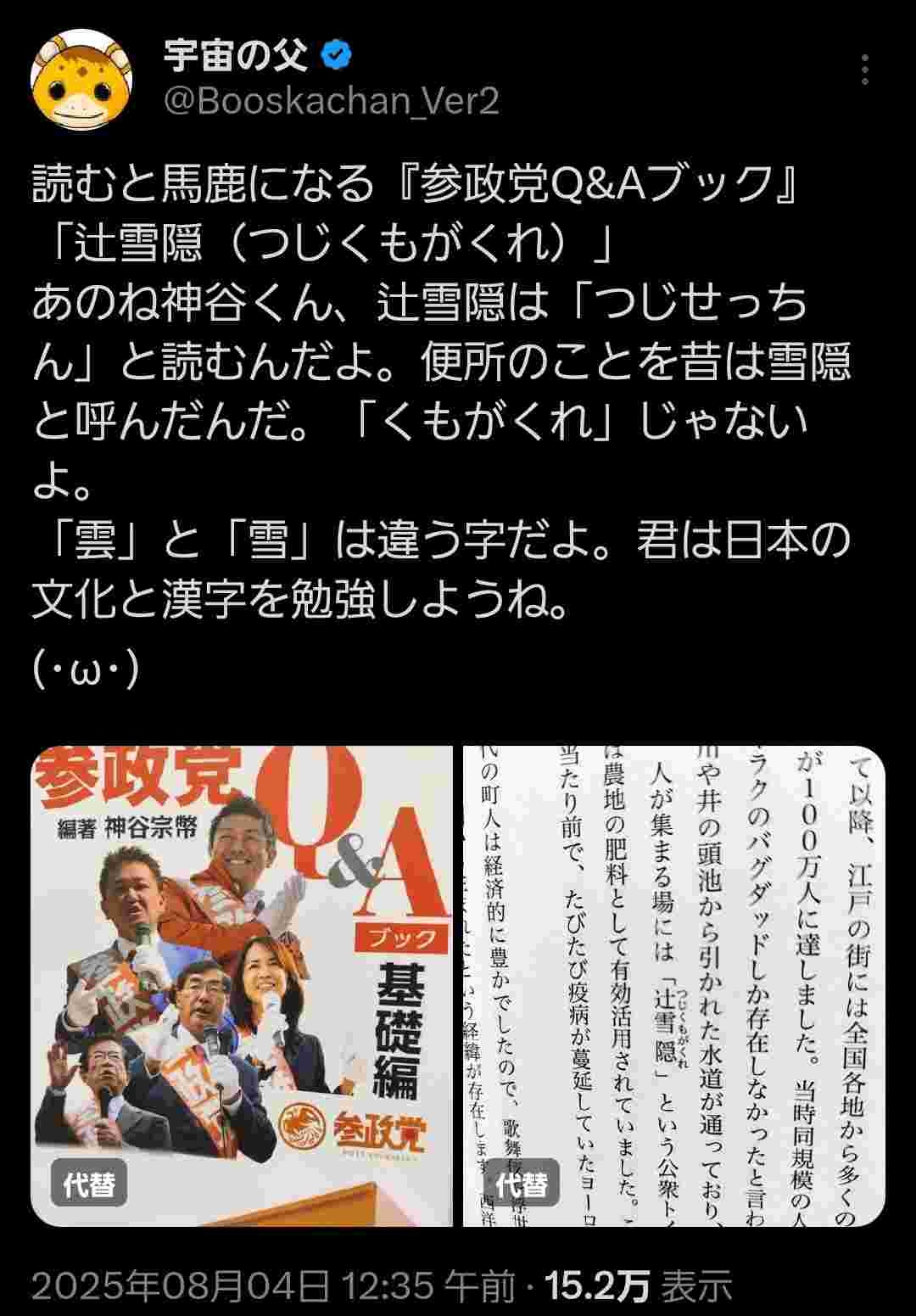The image size is (916, 1316).
Task: Open the tweet's overflow menu
Action: pos(865,70)
